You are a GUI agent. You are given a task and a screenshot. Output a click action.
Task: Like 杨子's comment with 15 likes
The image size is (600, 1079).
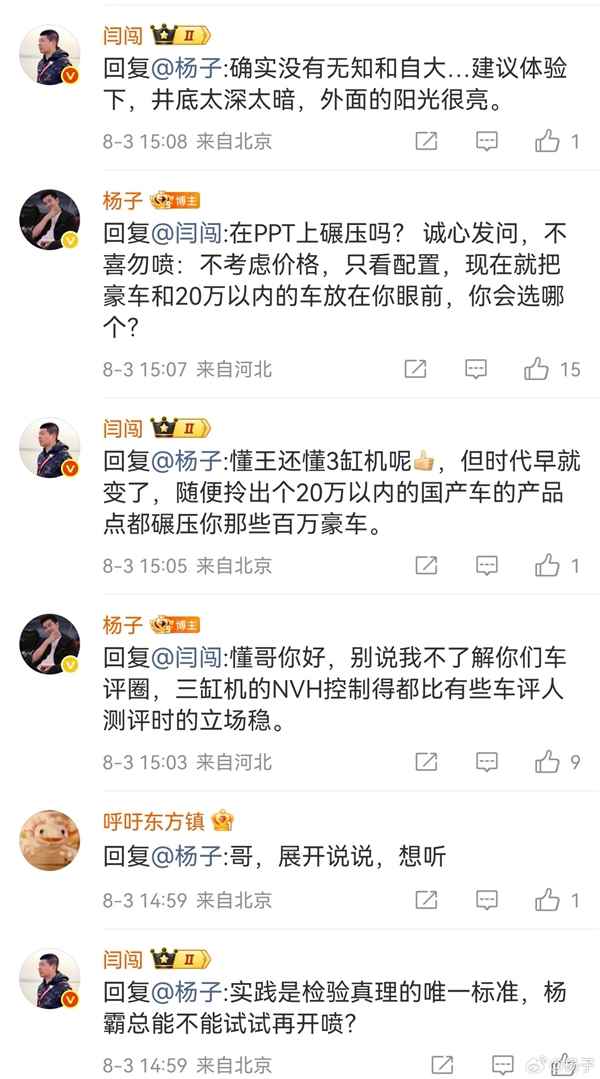537,369
